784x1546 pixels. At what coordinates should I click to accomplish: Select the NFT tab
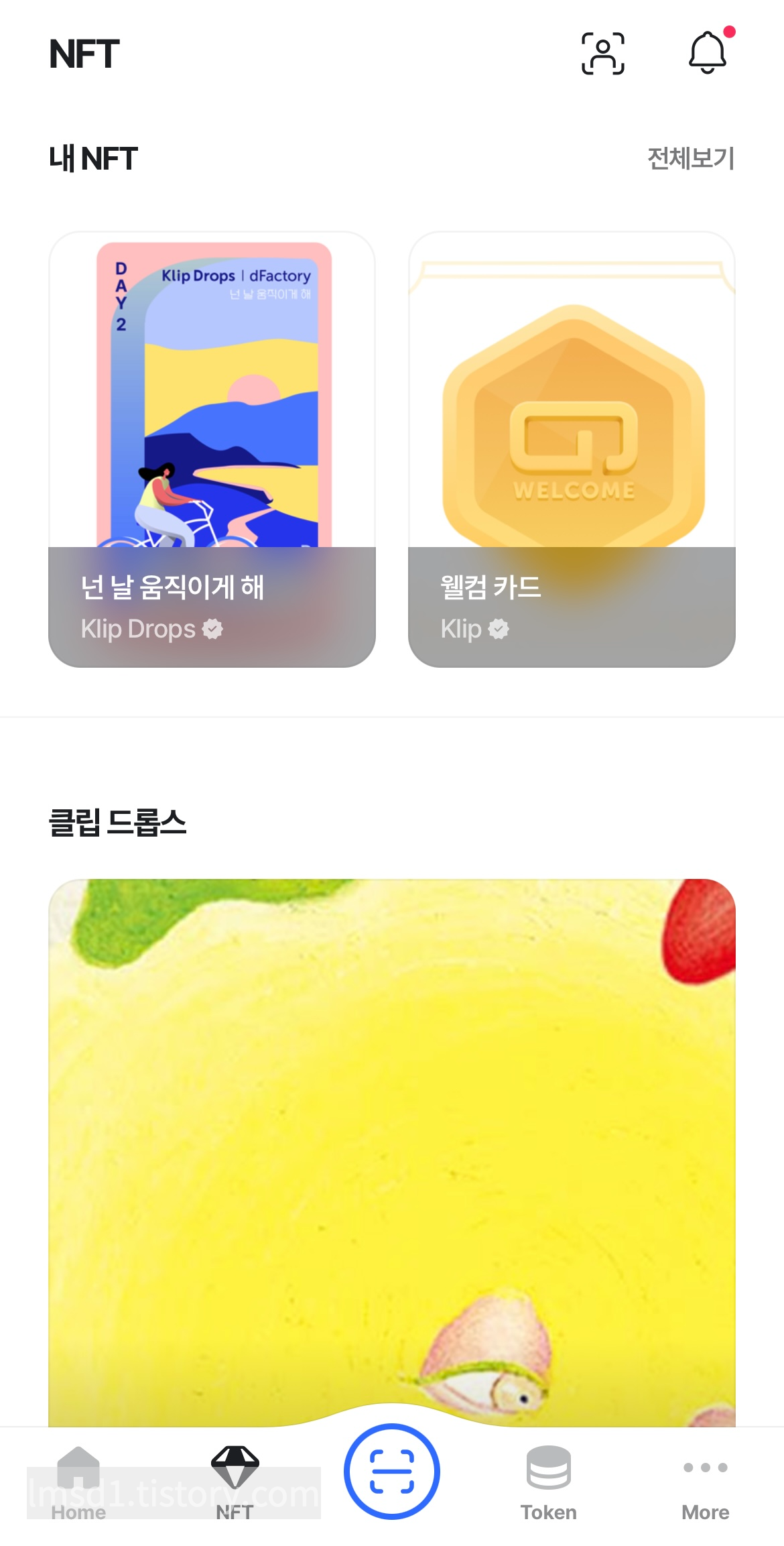[235, 1483]
